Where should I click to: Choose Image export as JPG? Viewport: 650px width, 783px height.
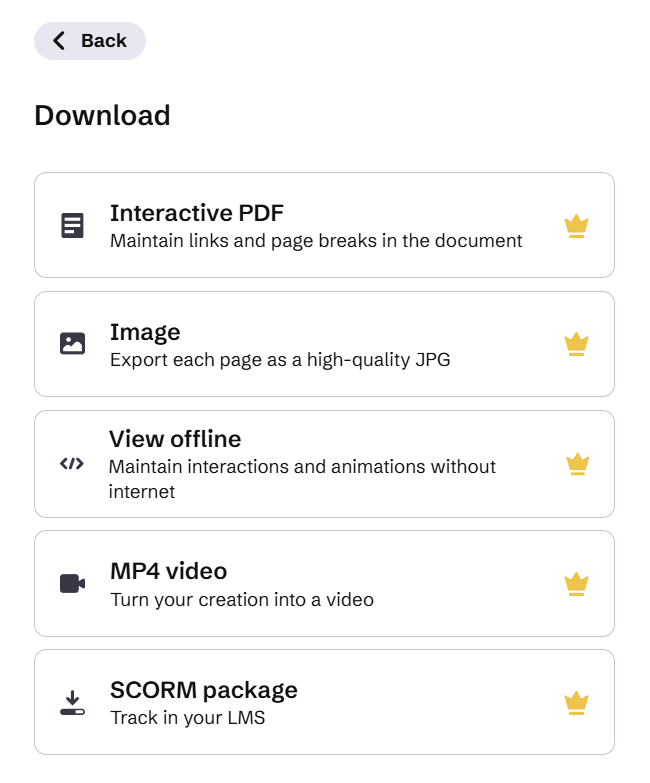(324, 344)
